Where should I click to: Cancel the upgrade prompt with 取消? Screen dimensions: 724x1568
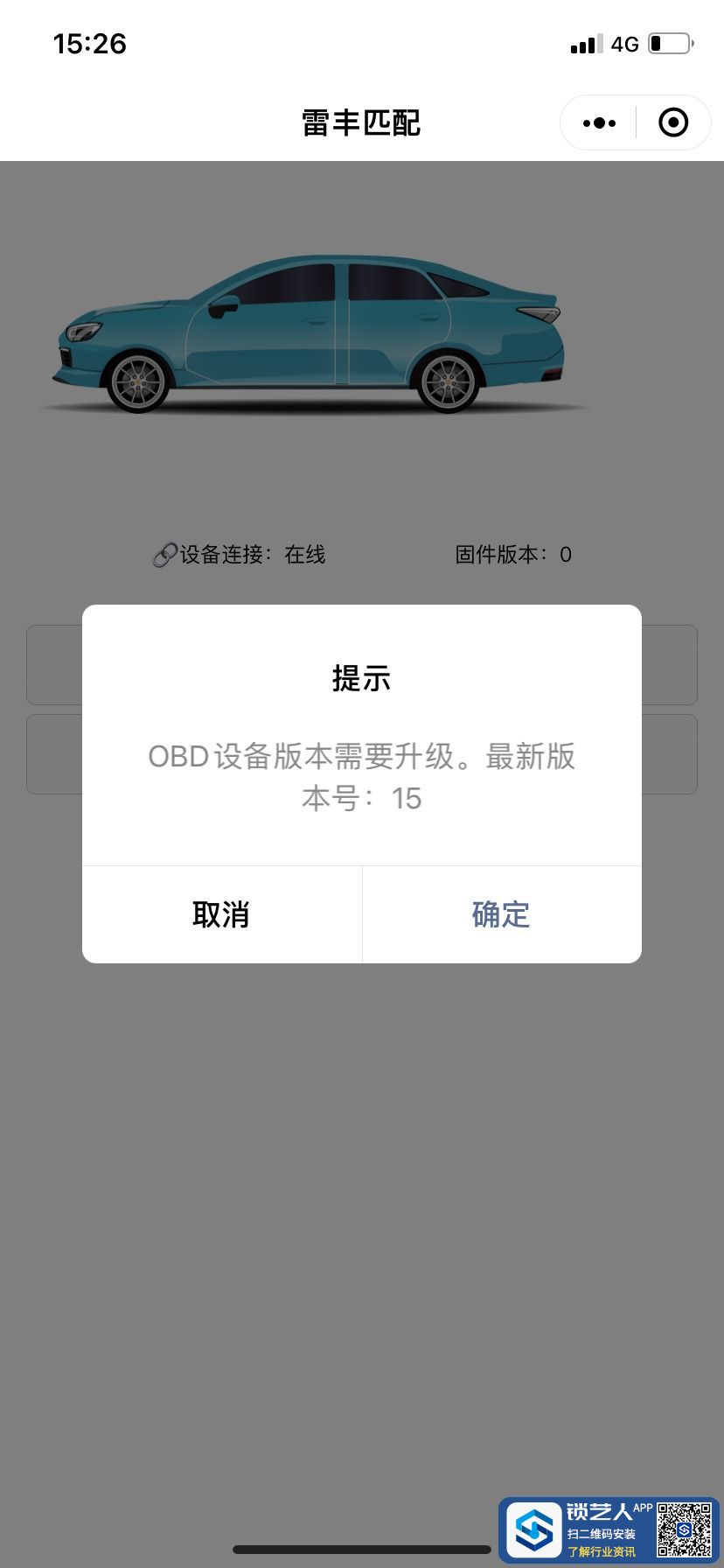221,914
